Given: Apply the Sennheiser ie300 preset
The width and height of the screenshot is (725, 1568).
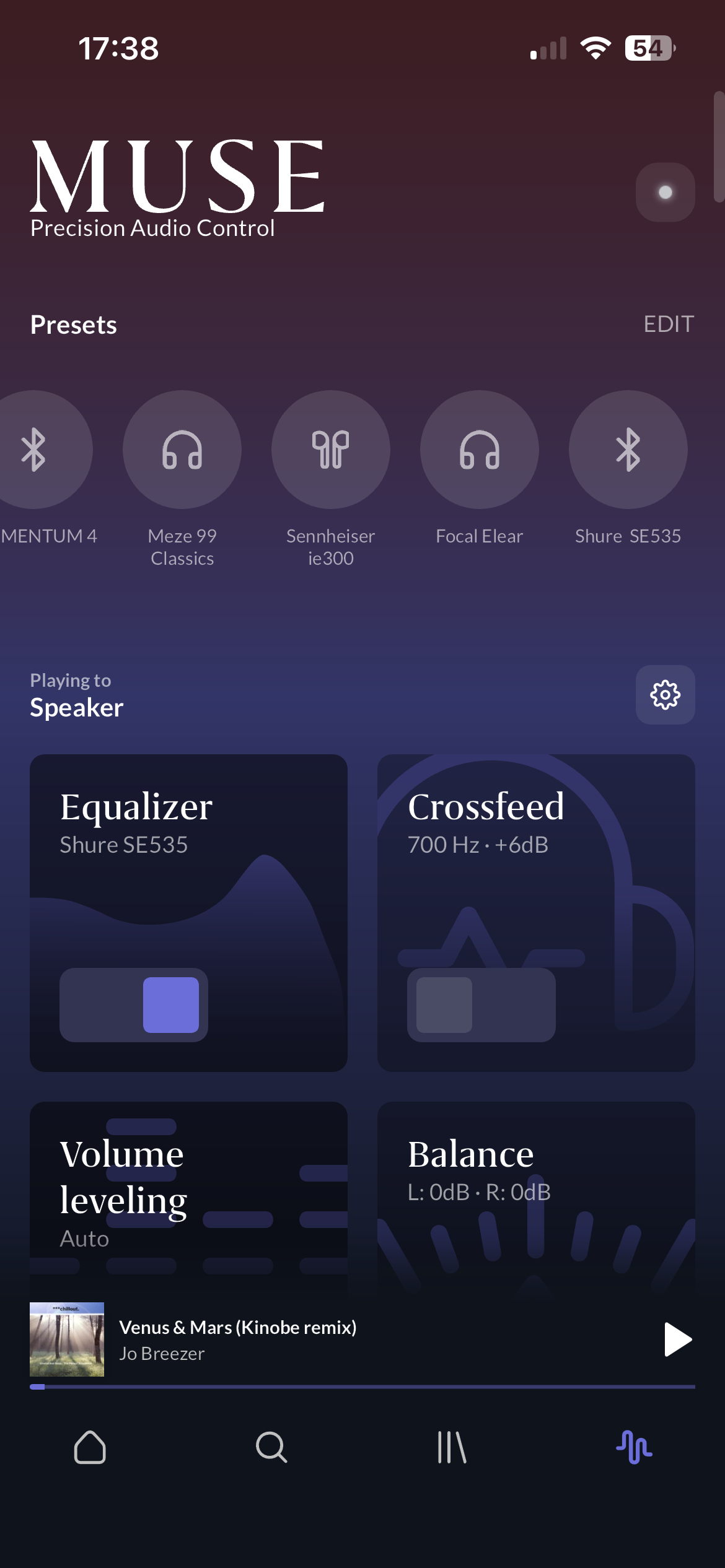Looking at the screenshot, I should pos(331,450).
